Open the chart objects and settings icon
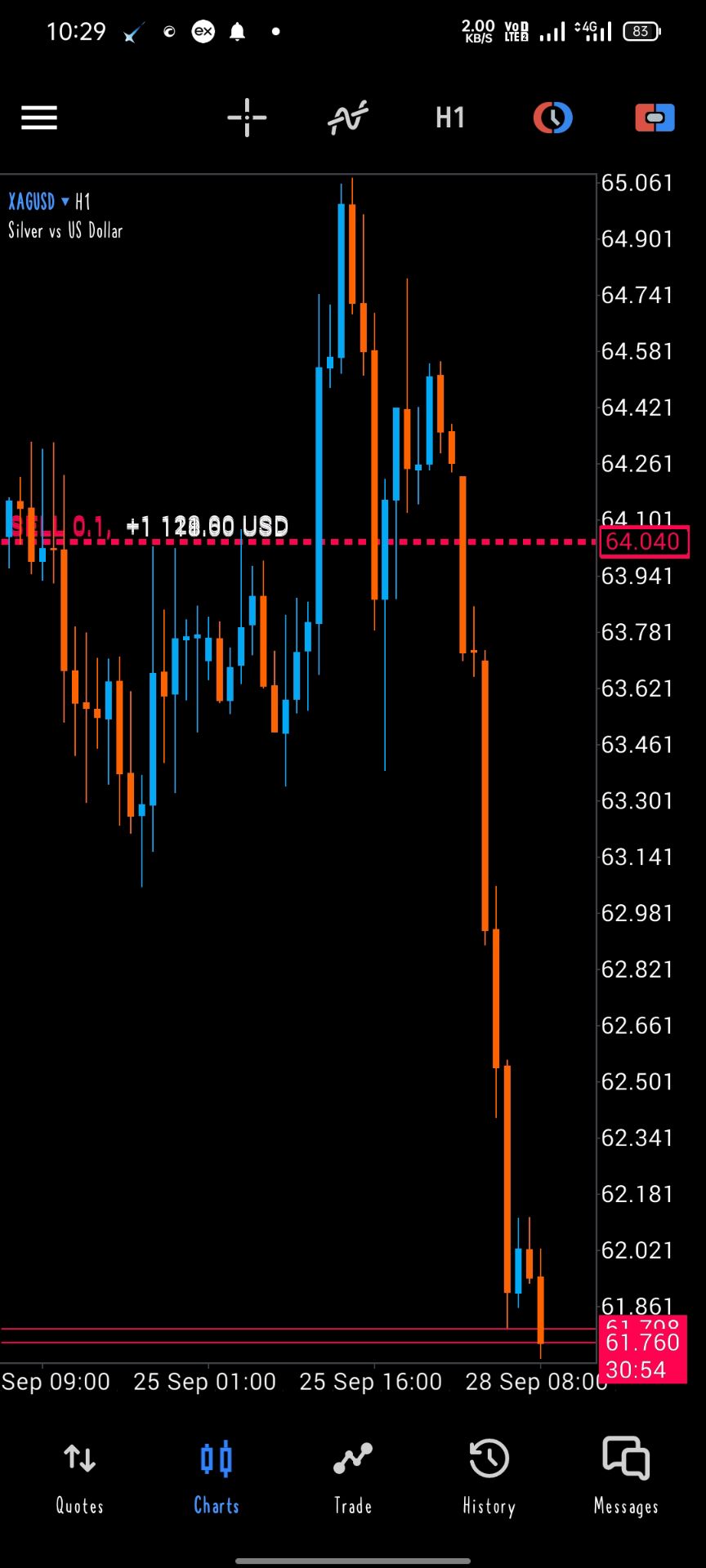 coord(553,118)
